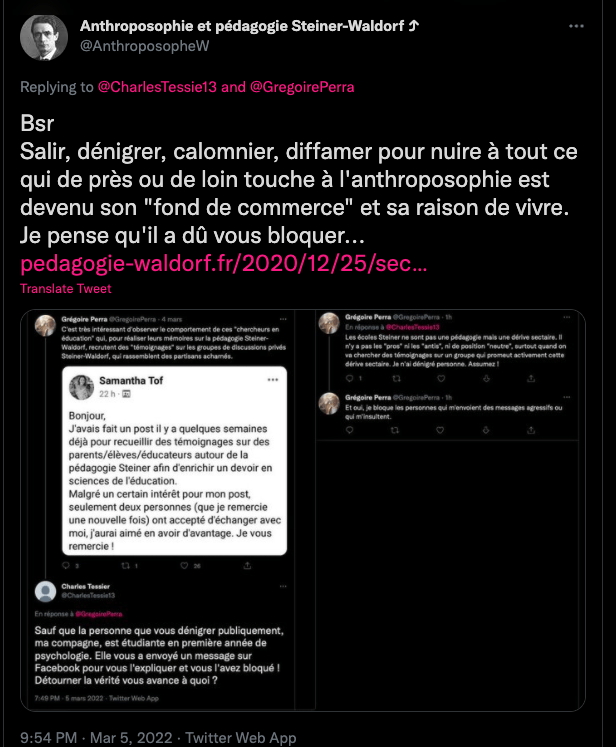616x747 pixels.
Task: Open the tweet's overflow menu
Action: [x=577, y=26]
